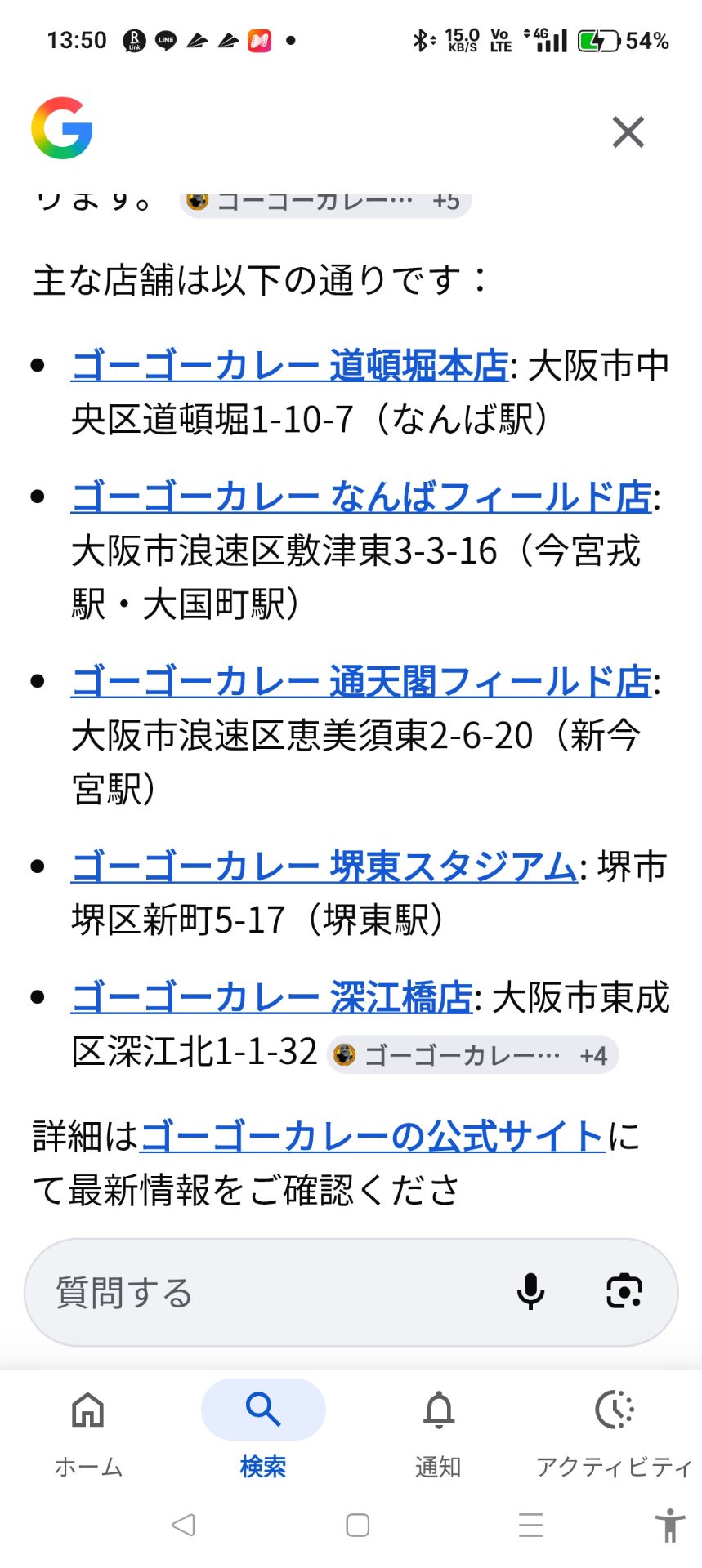Viewport: 702px width, 1568px height.
Task: Open the accessibility shortcut button
Action: tap(669, 1525)
